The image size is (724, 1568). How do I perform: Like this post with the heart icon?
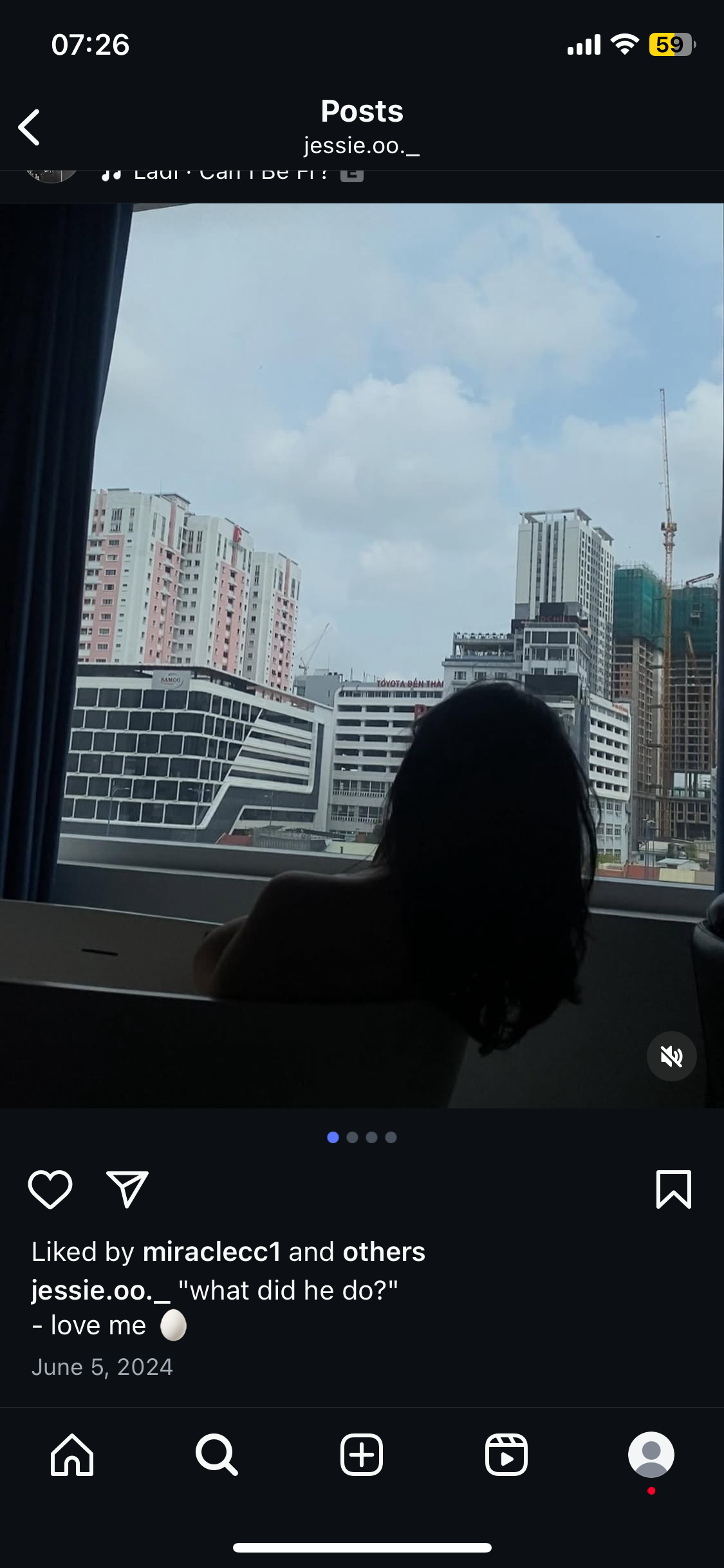(50, 1189)
